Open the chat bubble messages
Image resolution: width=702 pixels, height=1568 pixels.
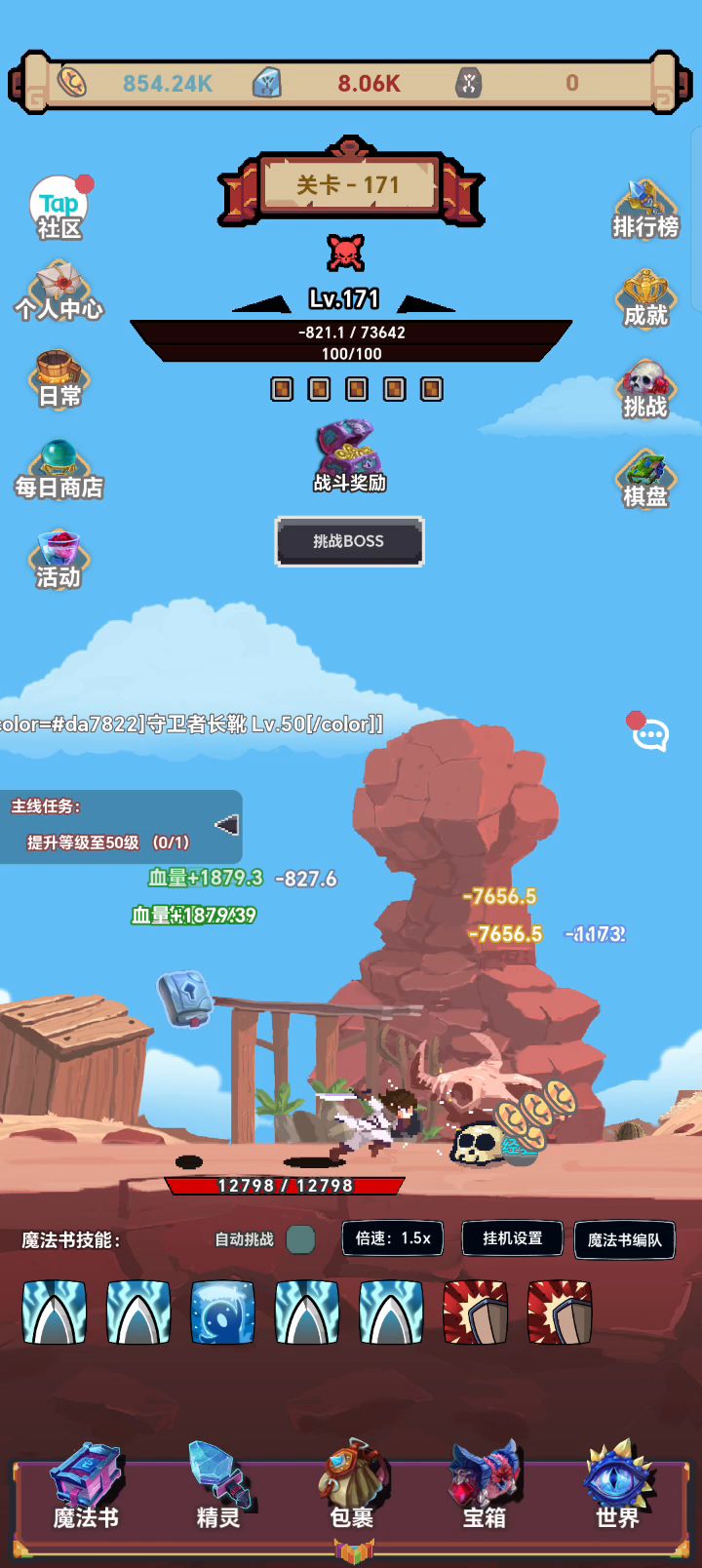650,735
